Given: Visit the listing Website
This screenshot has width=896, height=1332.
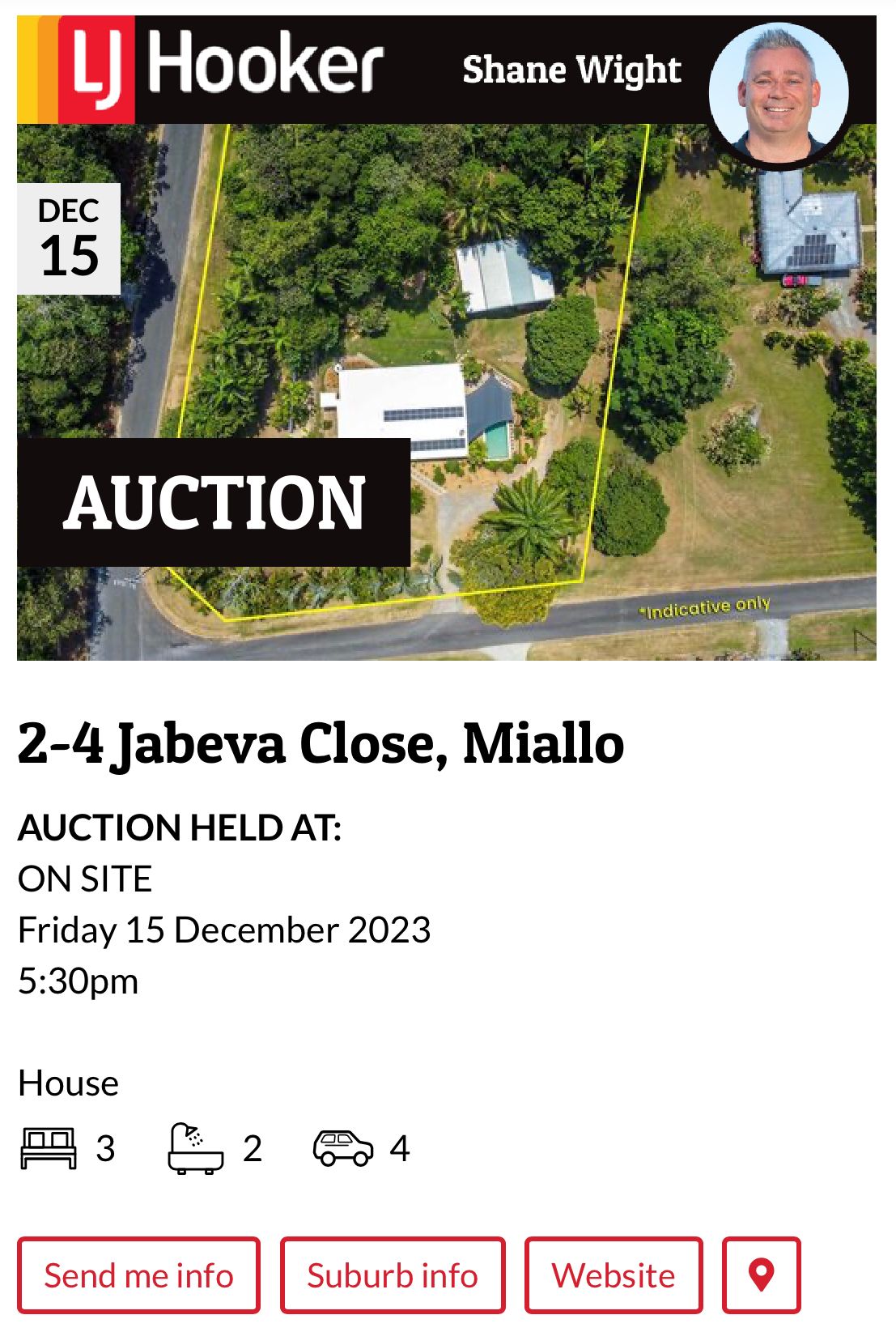Looking at the screenshot, I should coord(613,1275).
